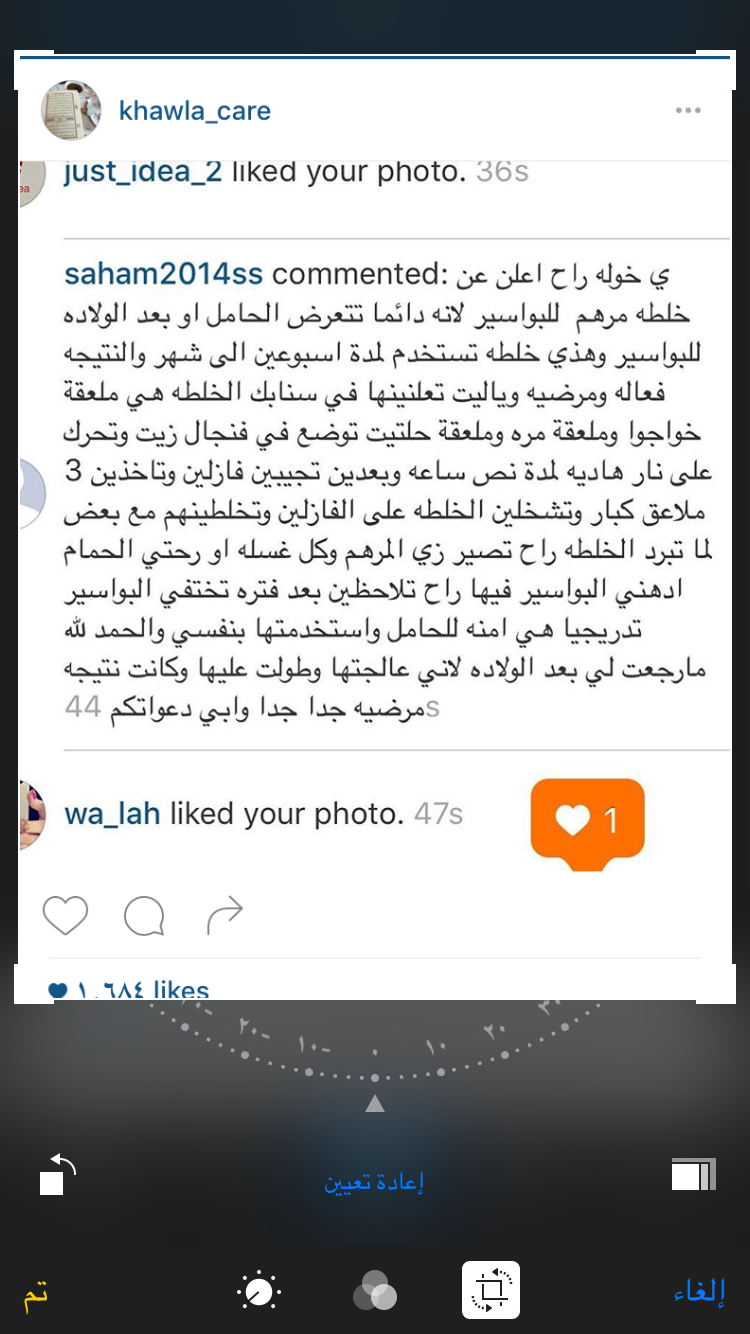Screen dimensions: 750x1334
Task: Open the aspect ratio options
Action: coord(693,1174)
